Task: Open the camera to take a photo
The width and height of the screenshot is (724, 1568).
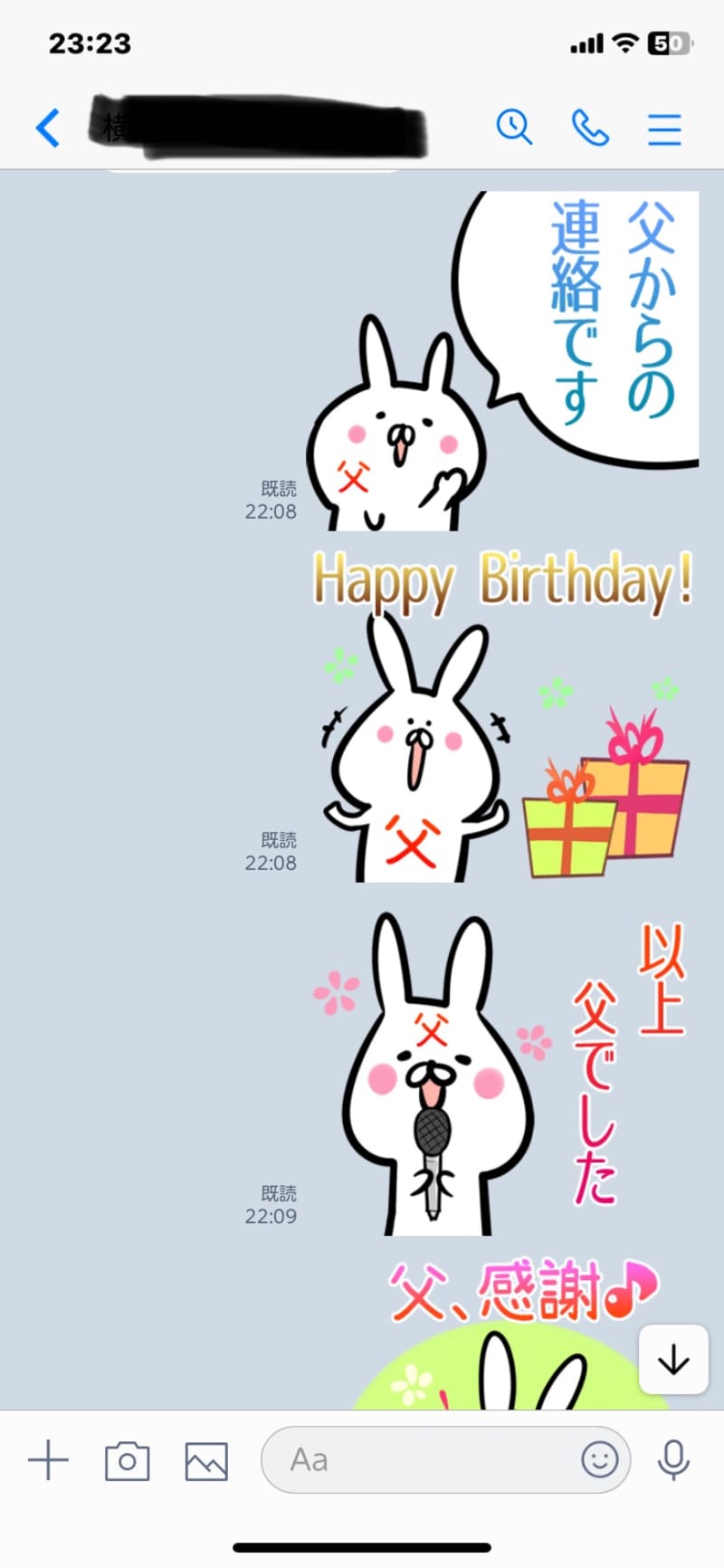Action: pyautogui.click(x=128, y=1460)
